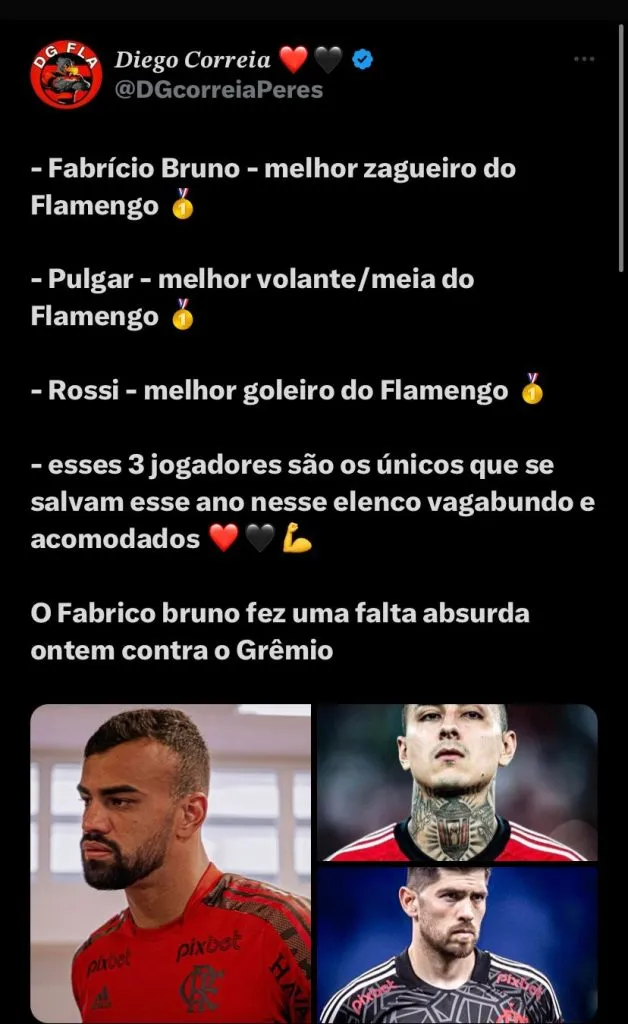View the photo of the player with neck tattoo
This screenshot has height=1024, width=628.
click(457, 782)
